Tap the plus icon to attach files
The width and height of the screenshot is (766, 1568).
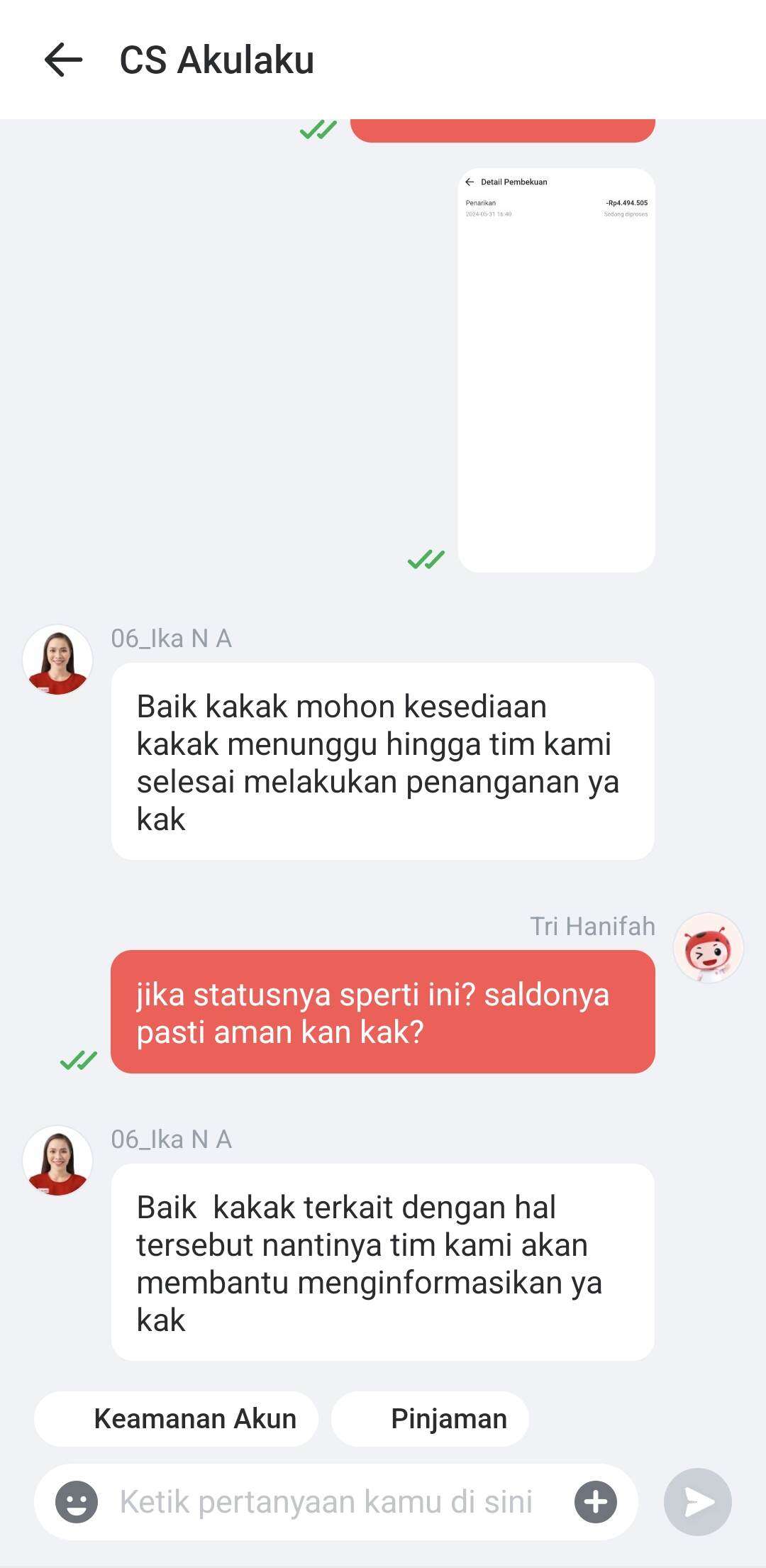[x=596, y=1502]
